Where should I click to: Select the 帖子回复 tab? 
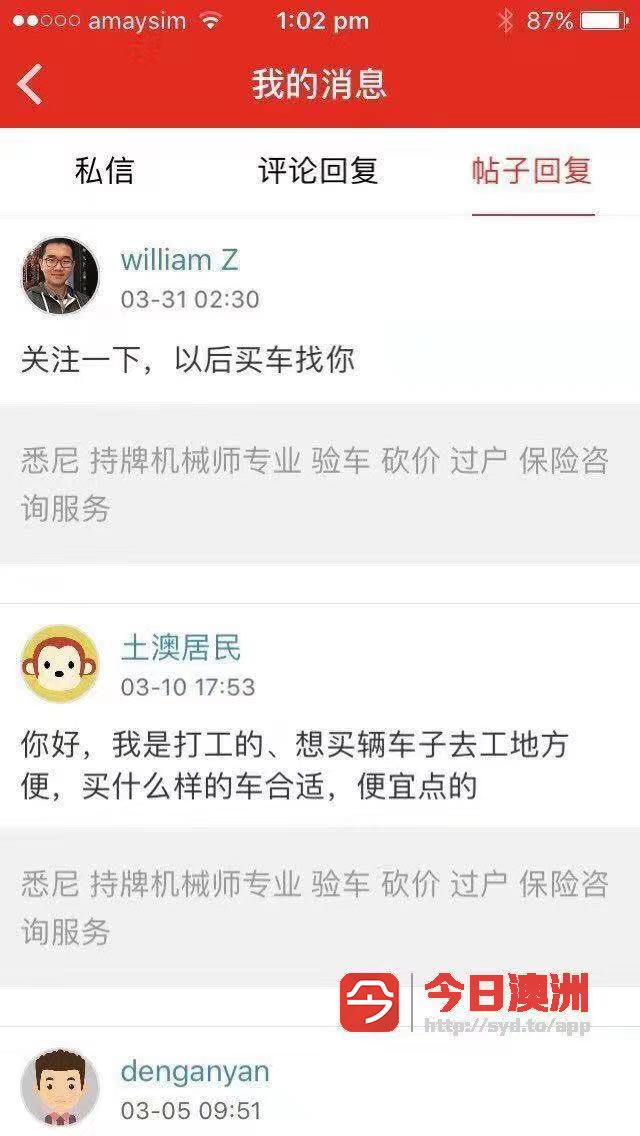532,171
